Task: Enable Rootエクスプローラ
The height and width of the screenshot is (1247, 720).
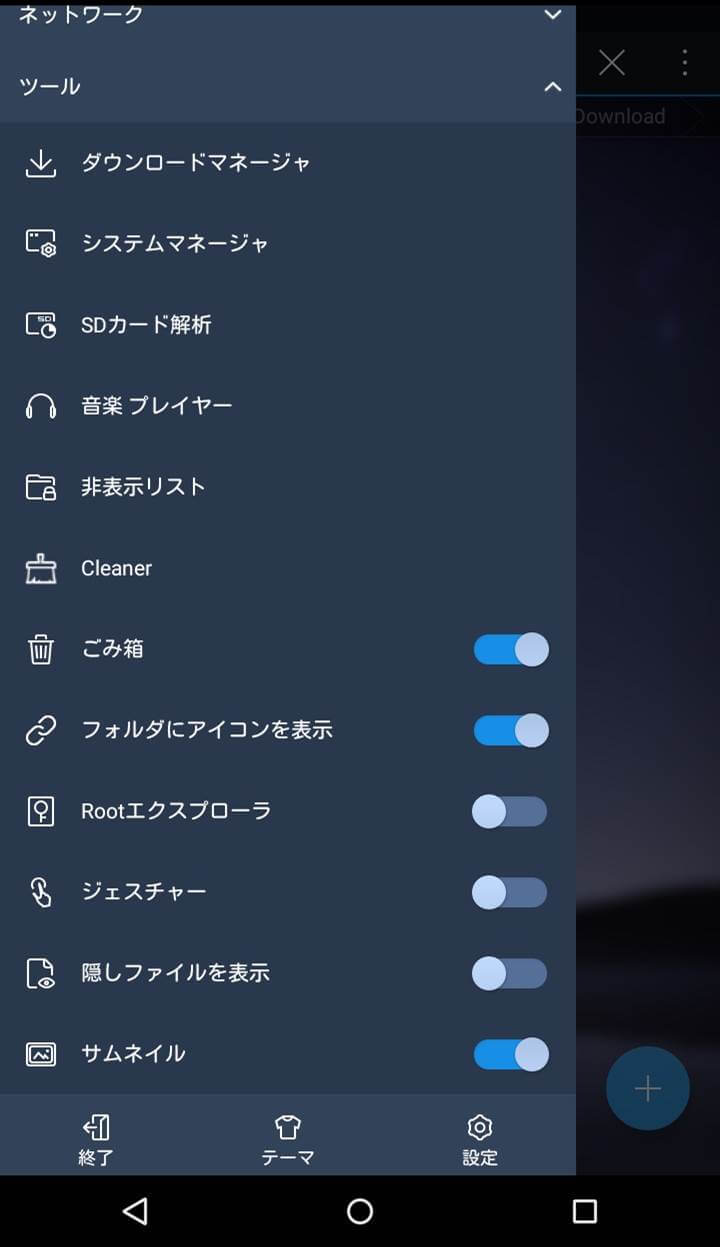Action: (510, 812)
